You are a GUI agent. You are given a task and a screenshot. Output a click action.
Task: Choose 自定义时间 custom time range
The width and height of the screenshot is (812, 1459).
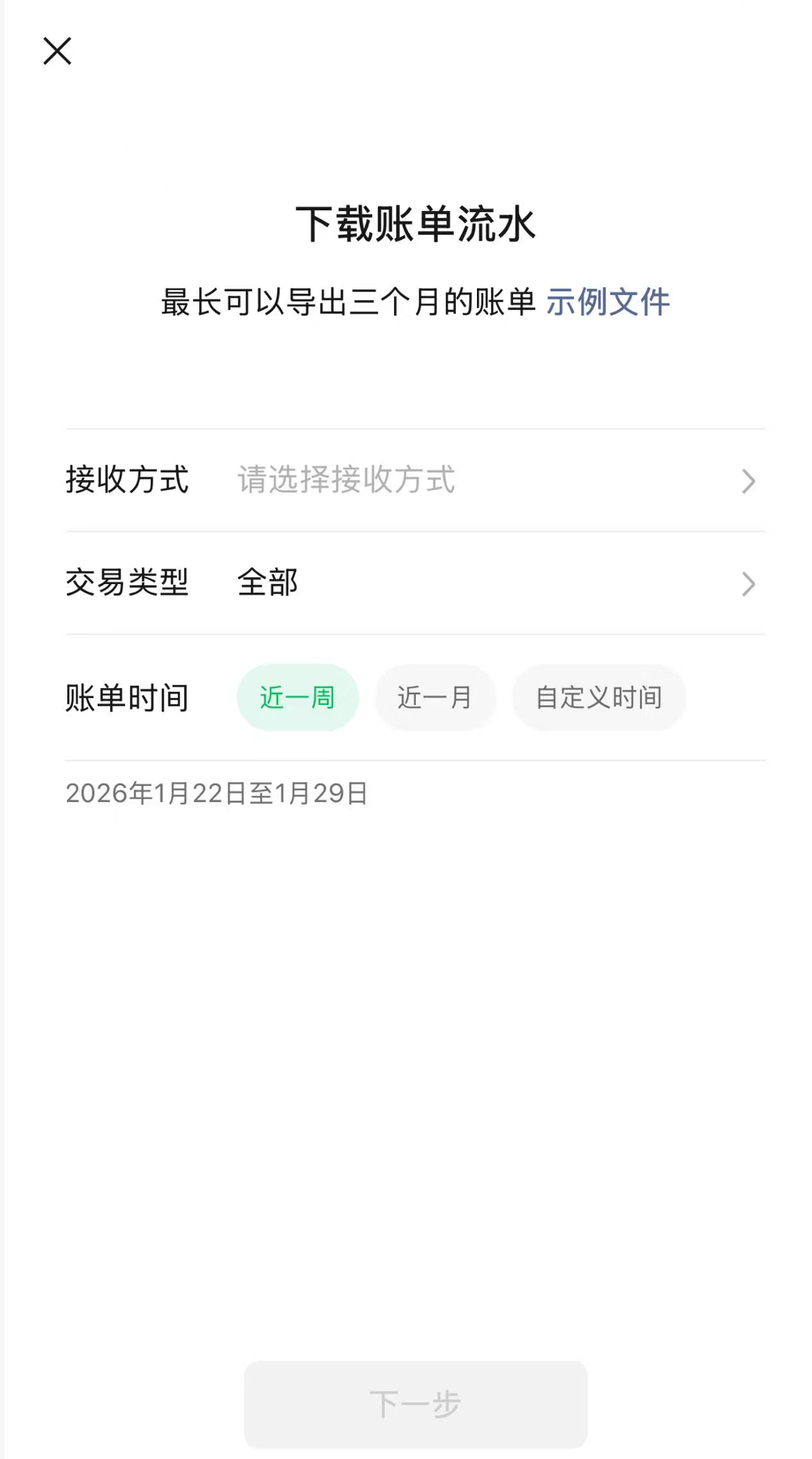[x=598, y=698]
